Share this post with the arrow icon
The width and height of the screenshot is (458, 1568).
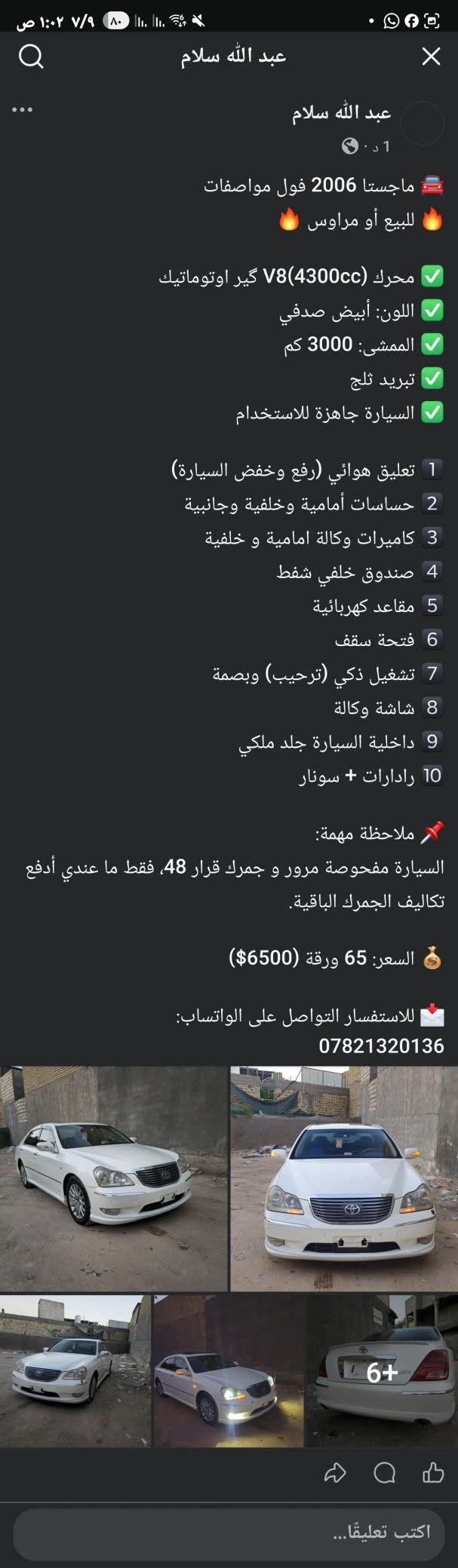tap(335, 1472)
